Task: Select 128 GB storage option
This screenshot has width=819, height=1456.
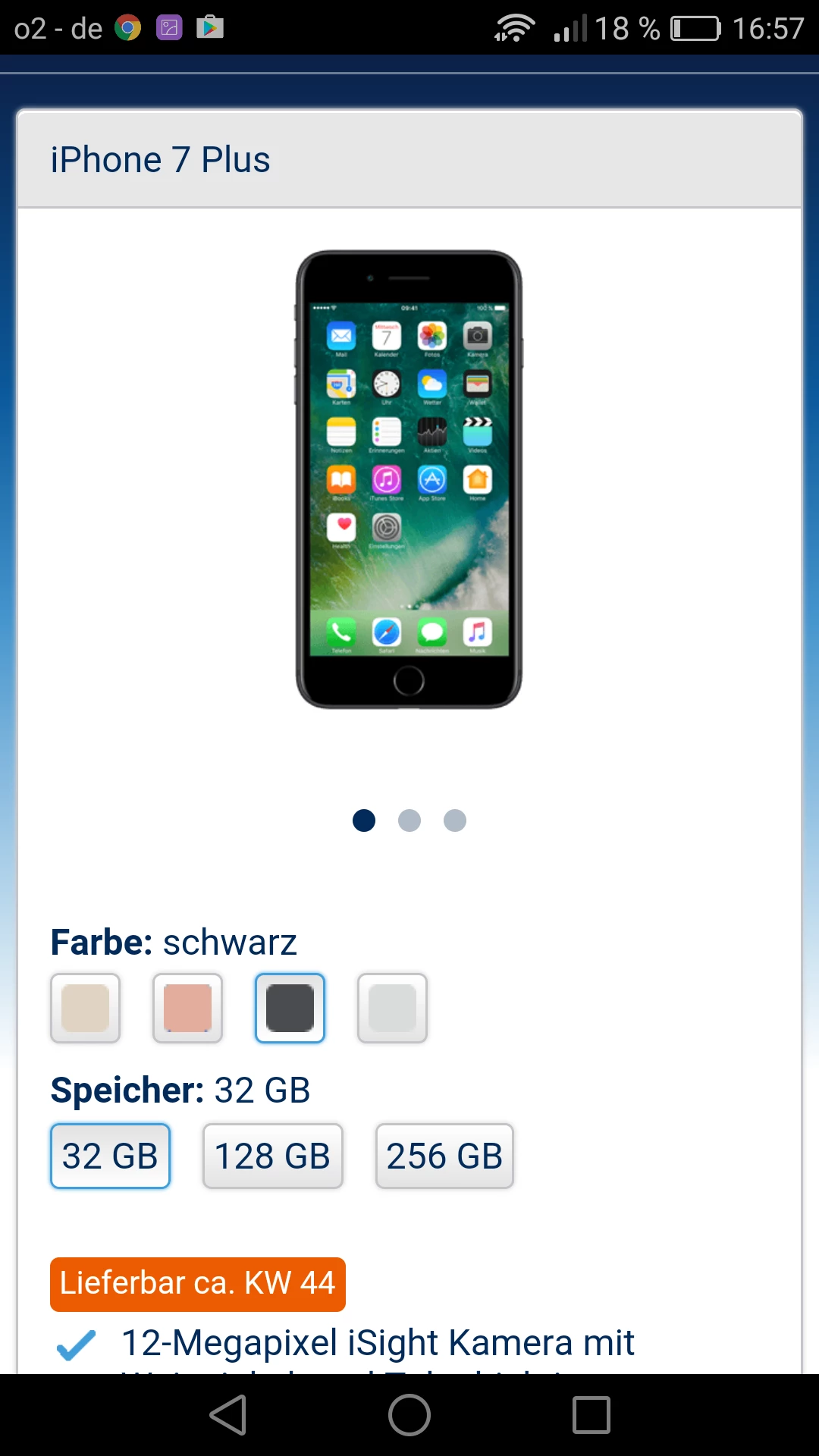Action: (272, 1156)
